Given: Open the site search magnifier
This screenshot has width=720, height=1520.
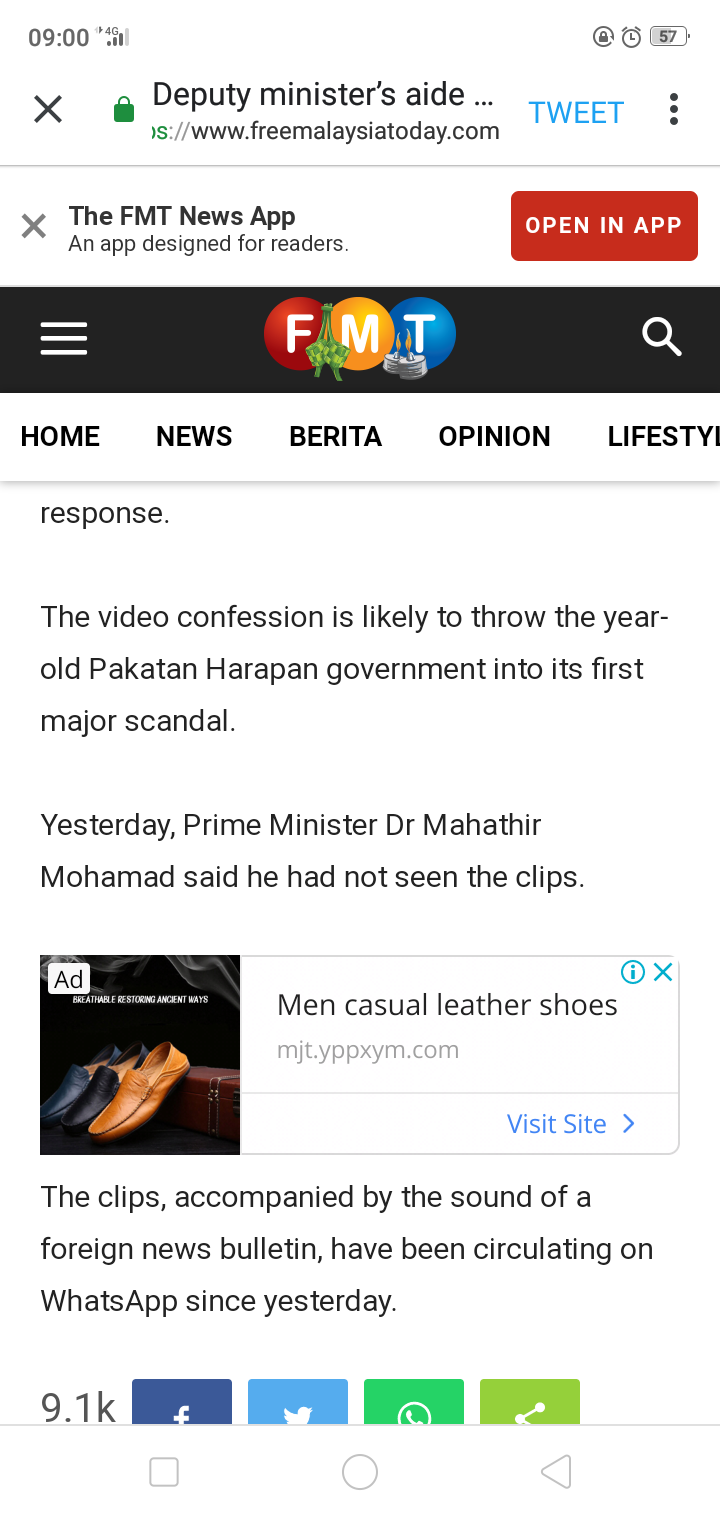Looking at the screenshot, I should click(x=661, y=338).
